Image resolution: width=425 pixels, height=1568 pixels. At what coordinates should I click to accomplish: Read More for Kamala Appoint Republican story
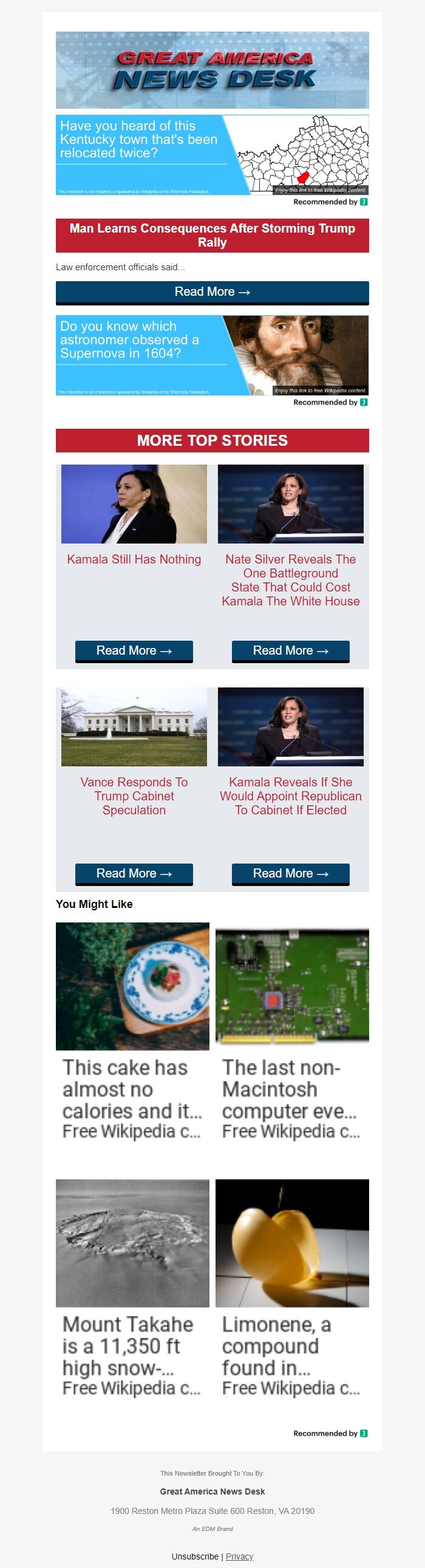[x=290, y=873]
